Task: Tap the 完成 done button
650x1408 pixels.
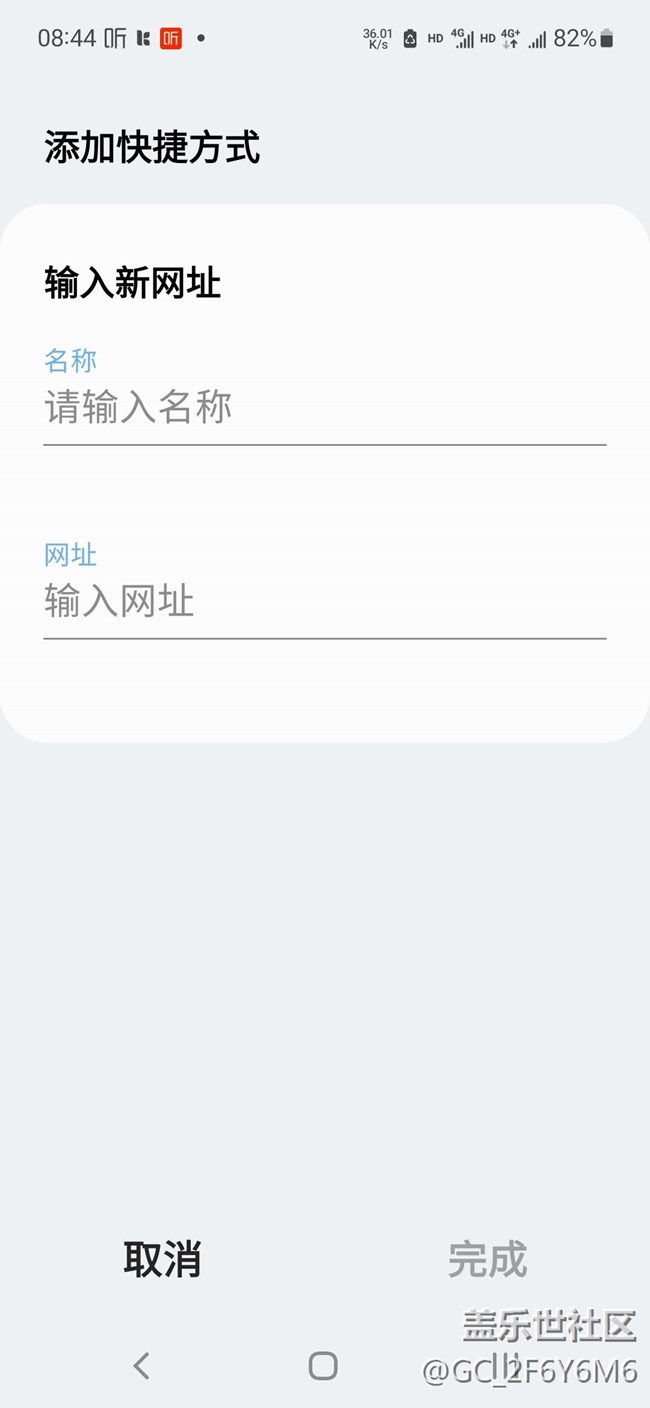Action: 487,1259
